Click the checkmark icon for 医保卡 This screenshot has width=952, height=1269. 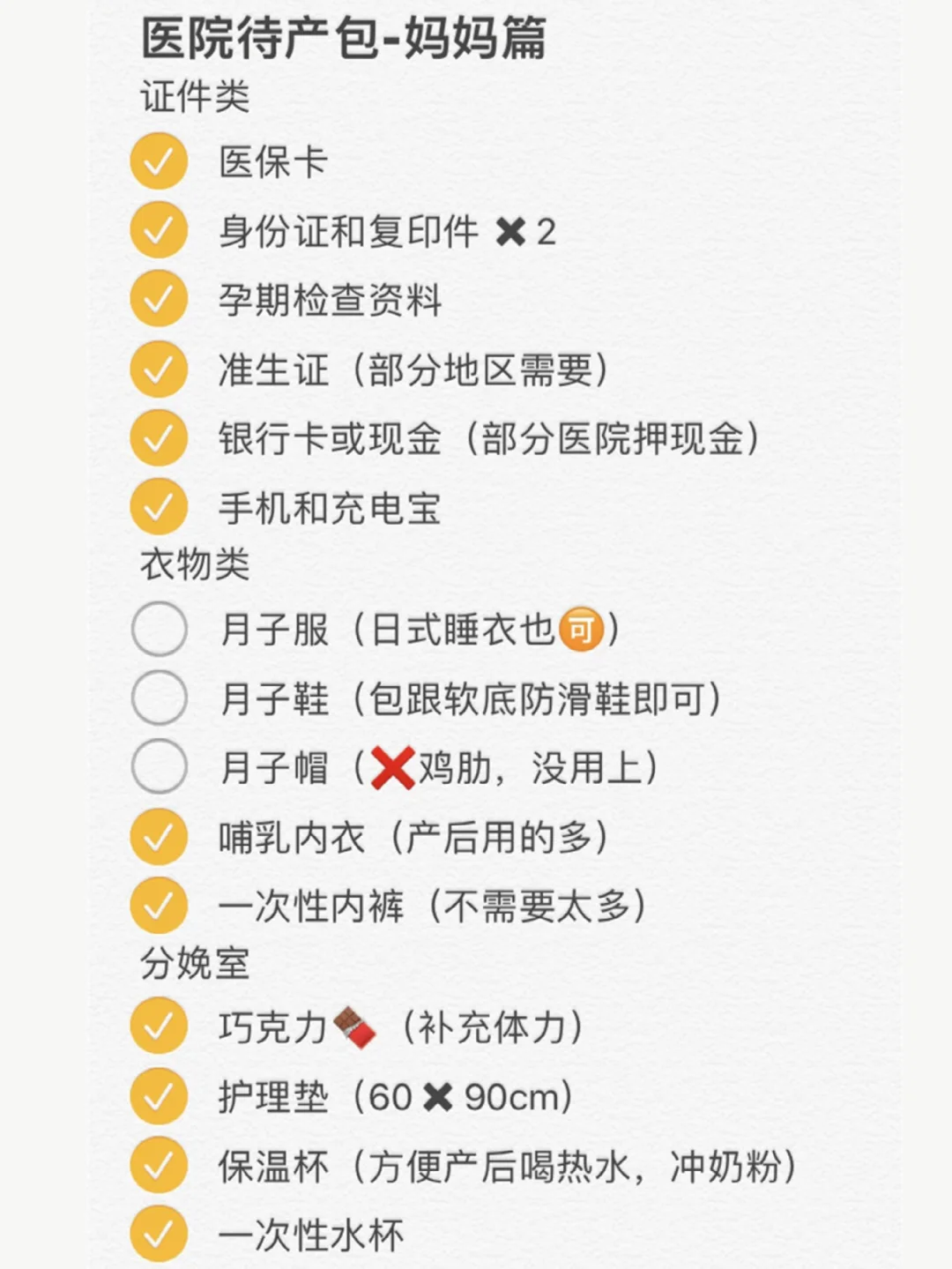[159, 162]
